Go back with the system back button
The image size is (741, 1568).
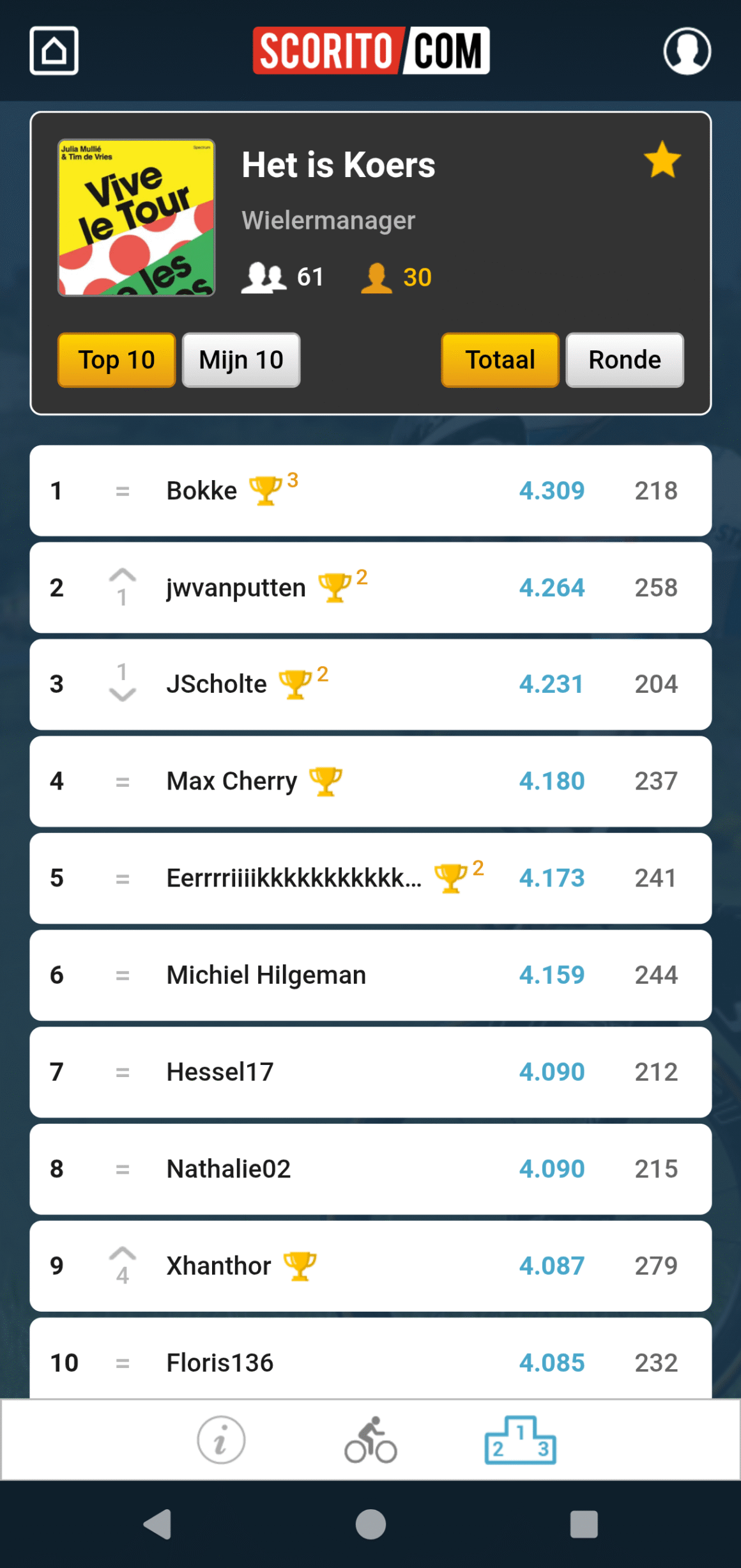tap(157, 1524)
